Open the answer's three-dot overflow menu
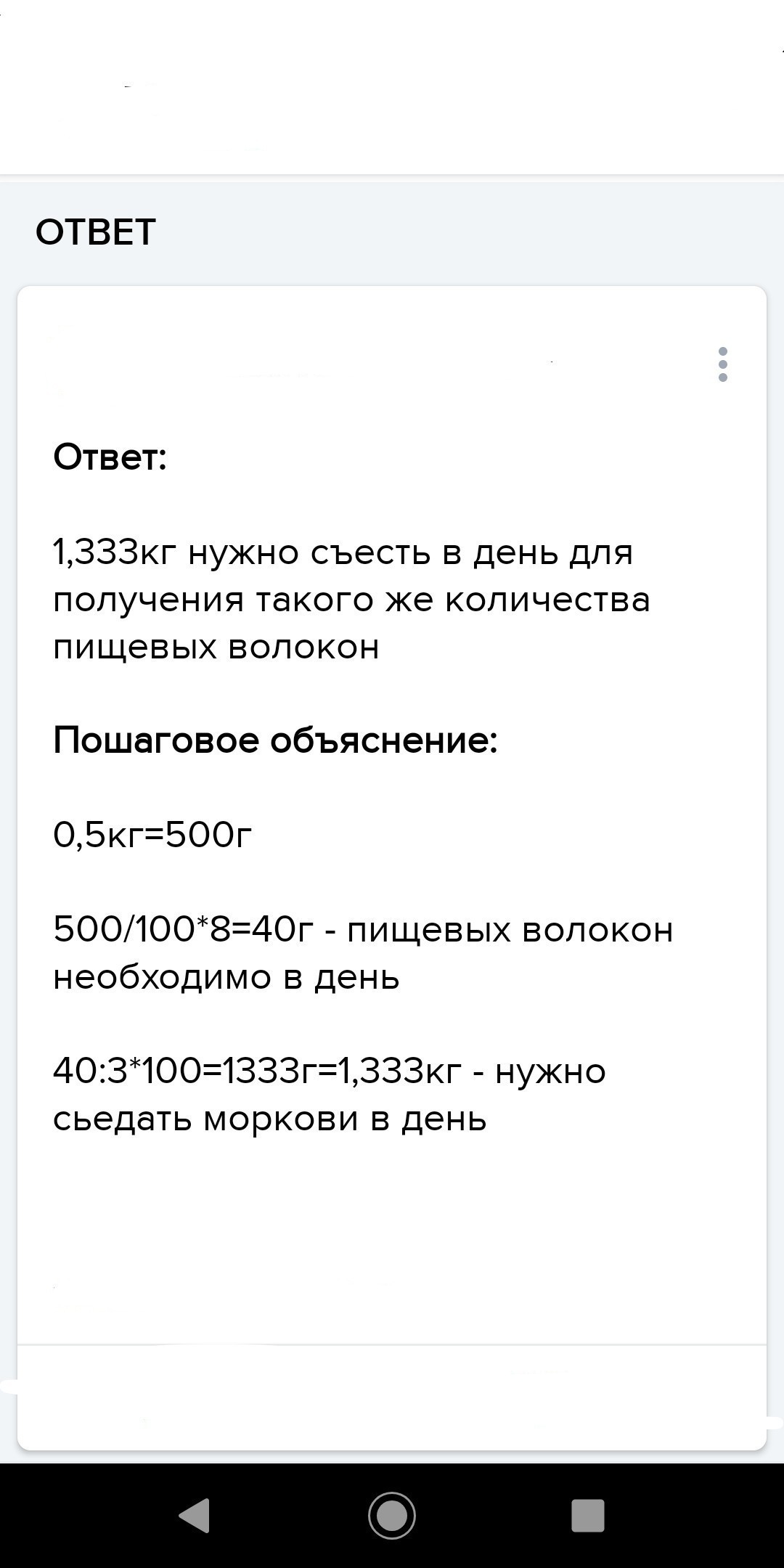784x1568 pixels. [x=722, y=364]
